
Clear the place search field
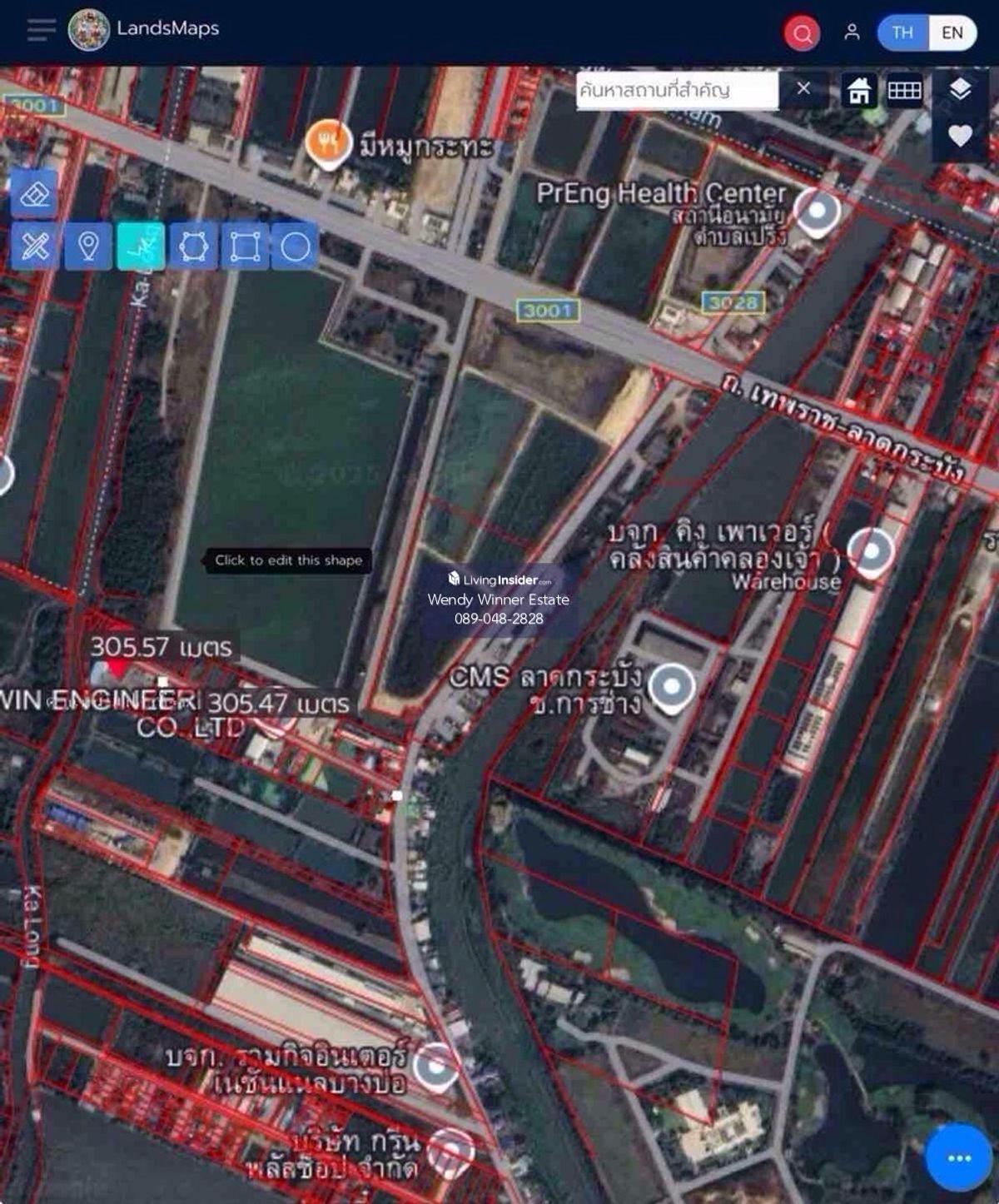[803, 88]
